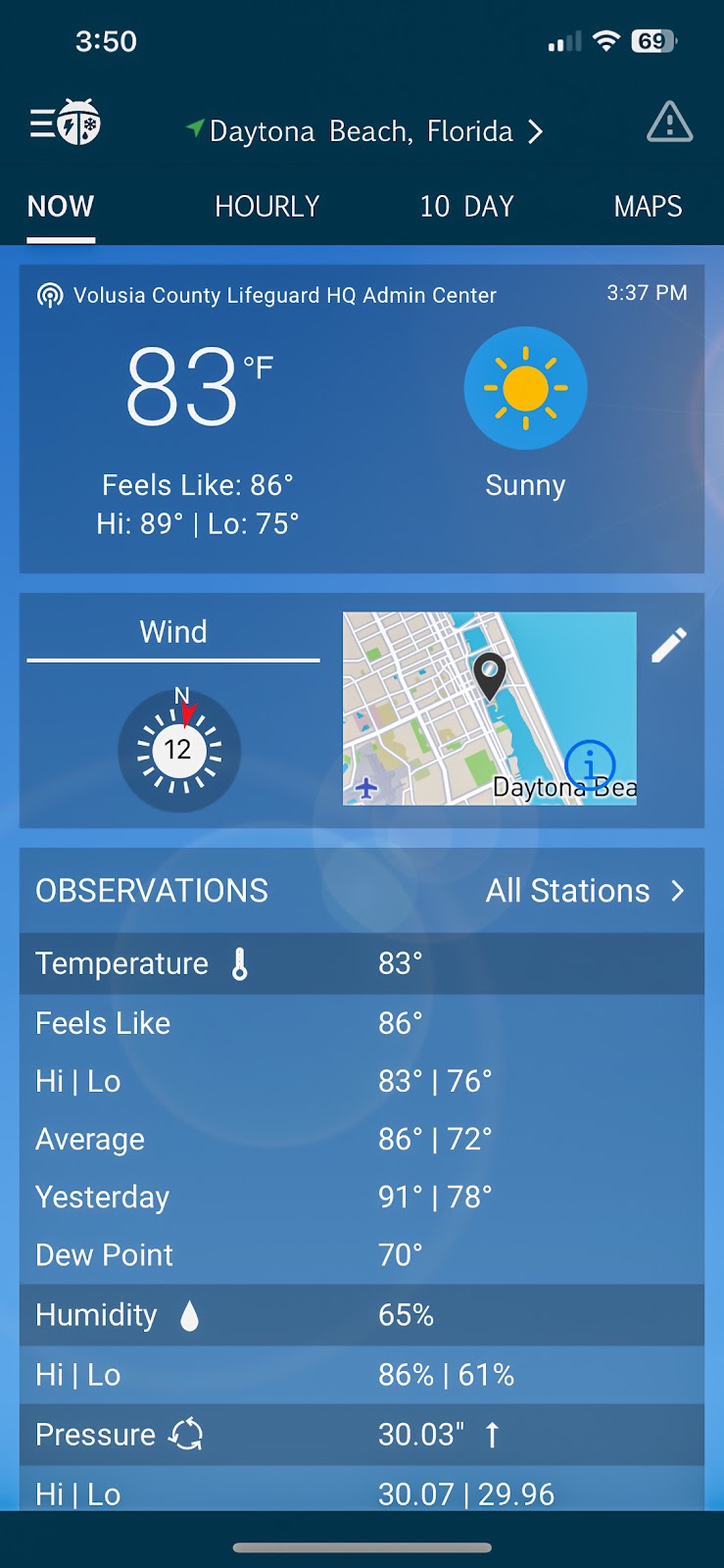724x1568 pixels.
Task: Edit tiles with the pencil icon
Action: pyautogui.click(x=669, y=645)
